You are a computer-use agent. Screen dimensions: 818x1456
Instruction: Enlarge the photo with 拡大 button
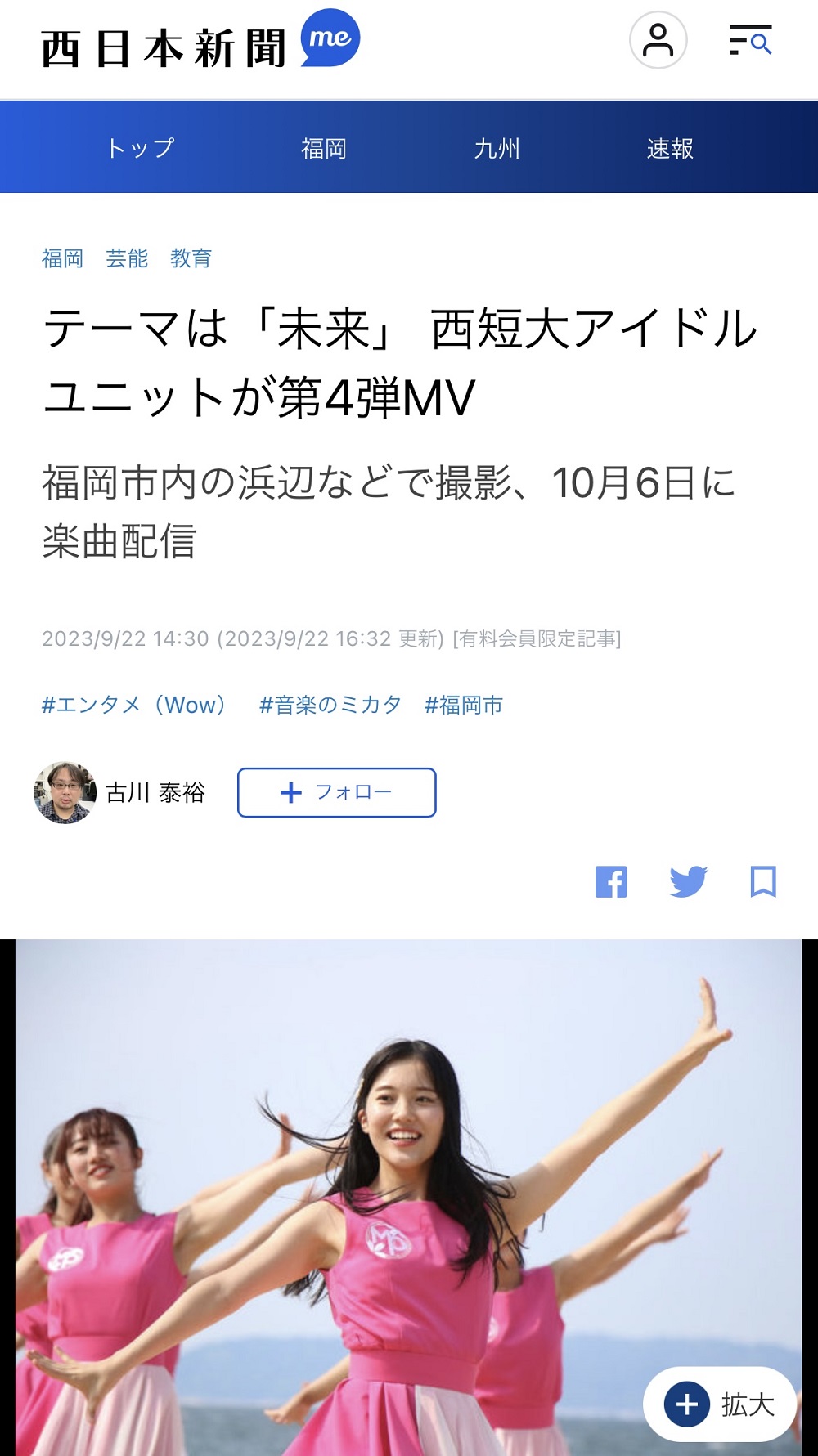[x=719, y=1404]
